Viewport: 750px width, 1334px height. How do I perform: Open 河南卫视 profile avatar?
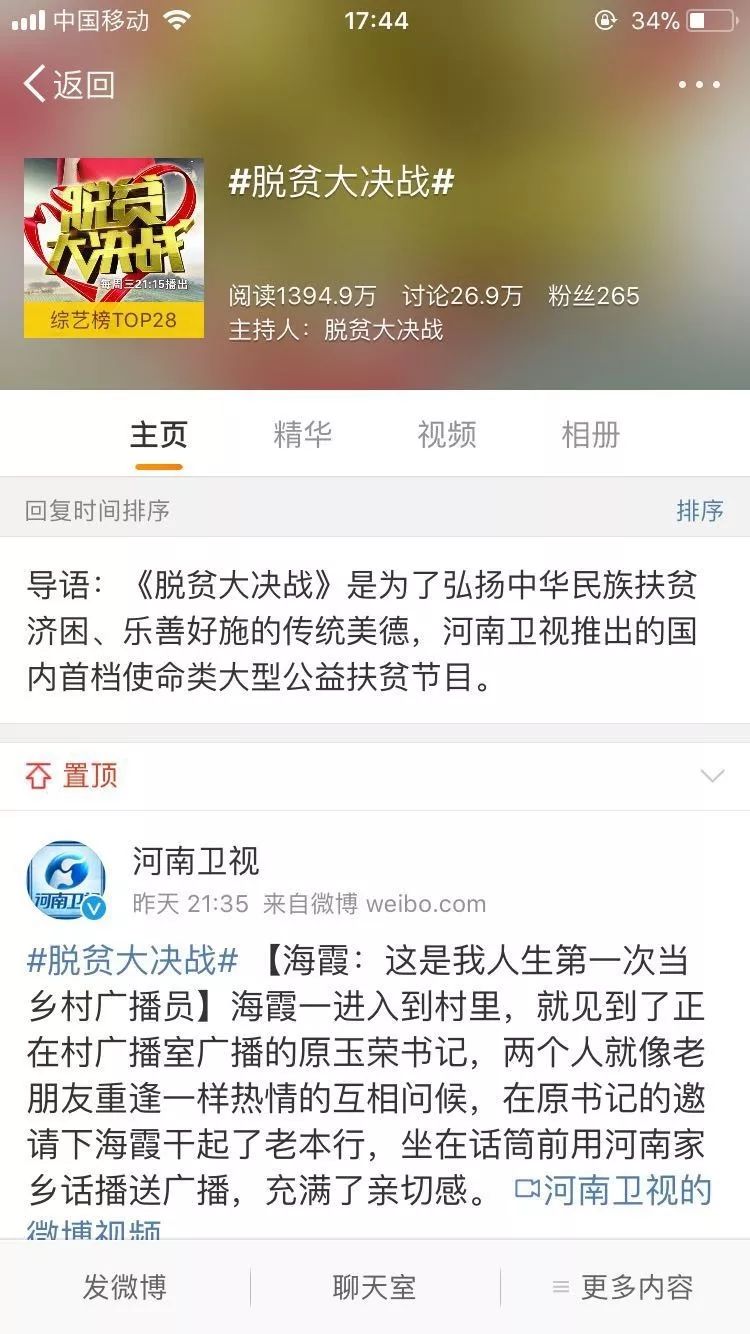pos(66,881)
